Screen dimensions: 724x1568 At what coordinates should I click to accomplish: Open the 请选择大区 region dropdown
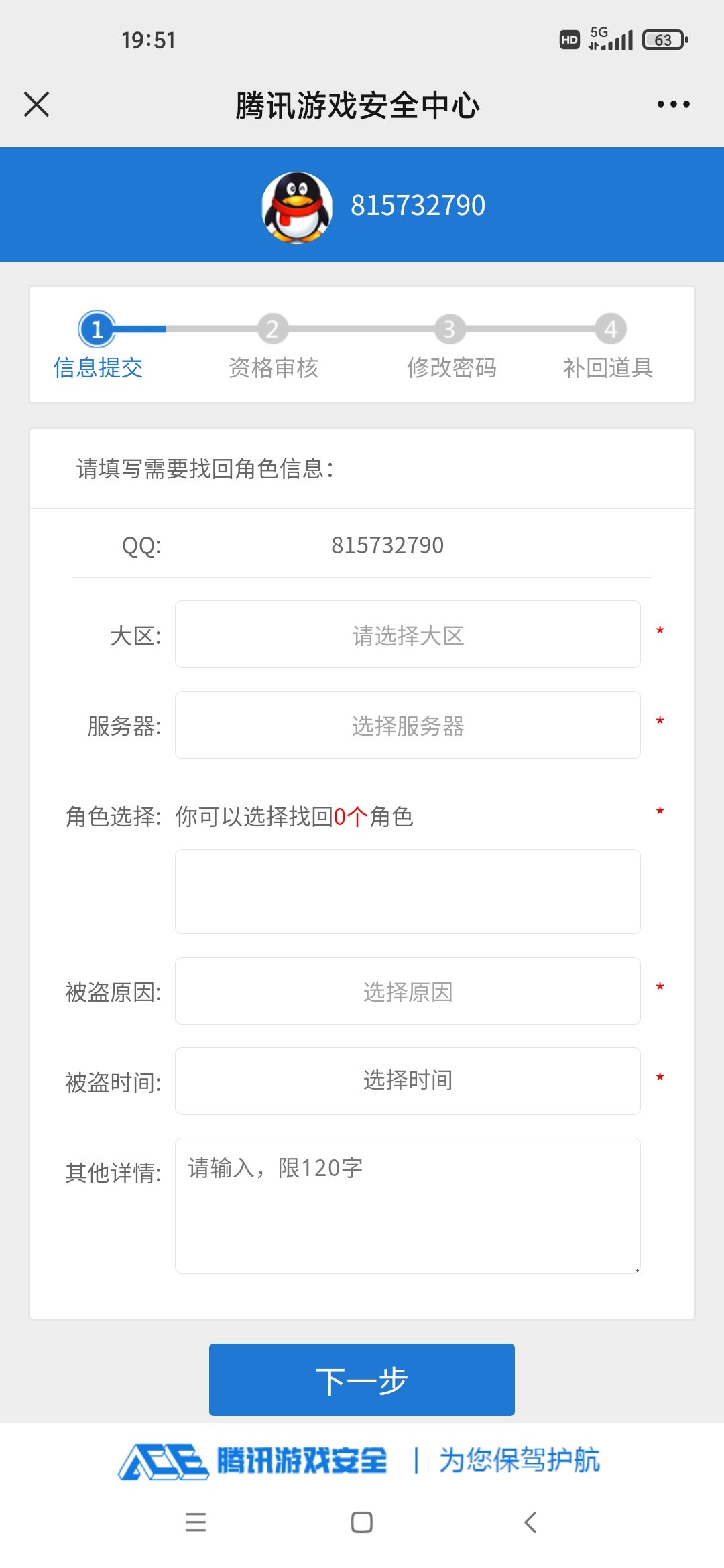coord(408,635)
